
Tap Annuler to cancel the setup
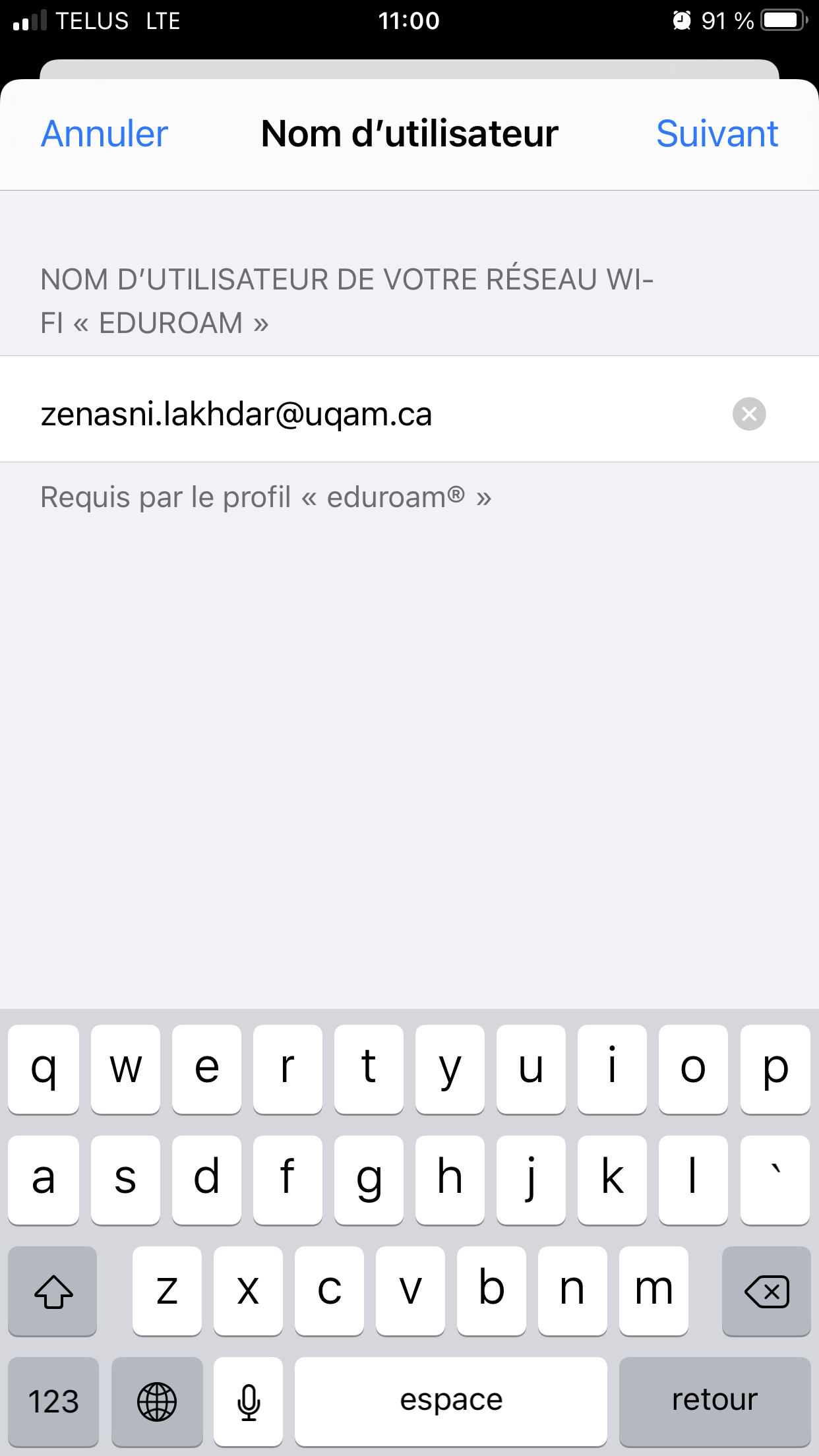tap(104, 134)
